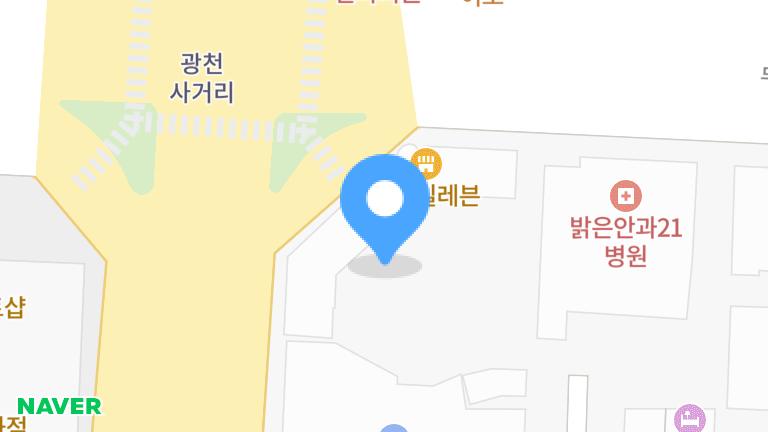
Task: Tap the blue location pin marker
Action: click(384, 201)
